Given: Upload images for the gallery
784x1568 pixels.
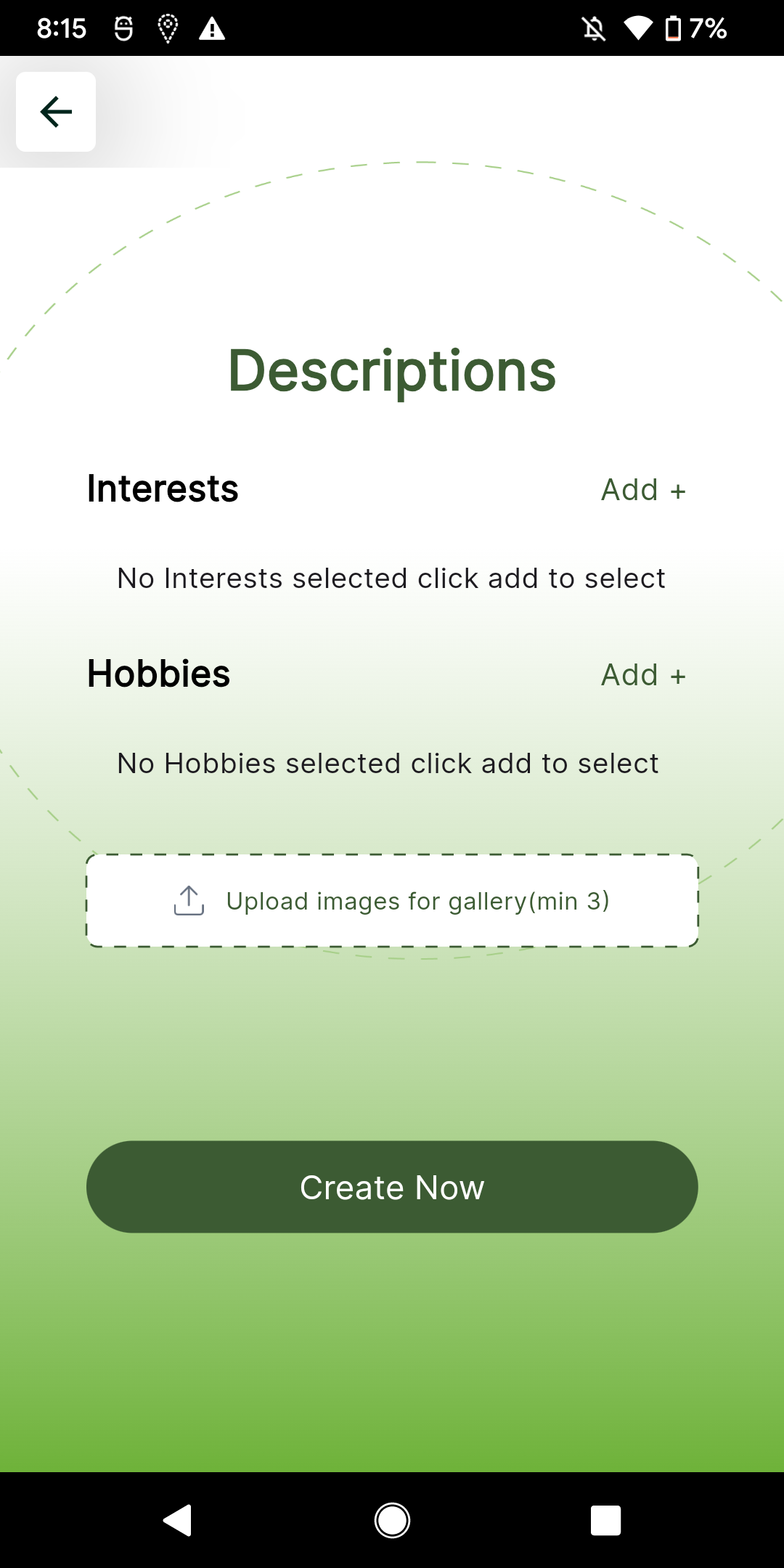Looking at the screenshot, I should click(392, 901).
